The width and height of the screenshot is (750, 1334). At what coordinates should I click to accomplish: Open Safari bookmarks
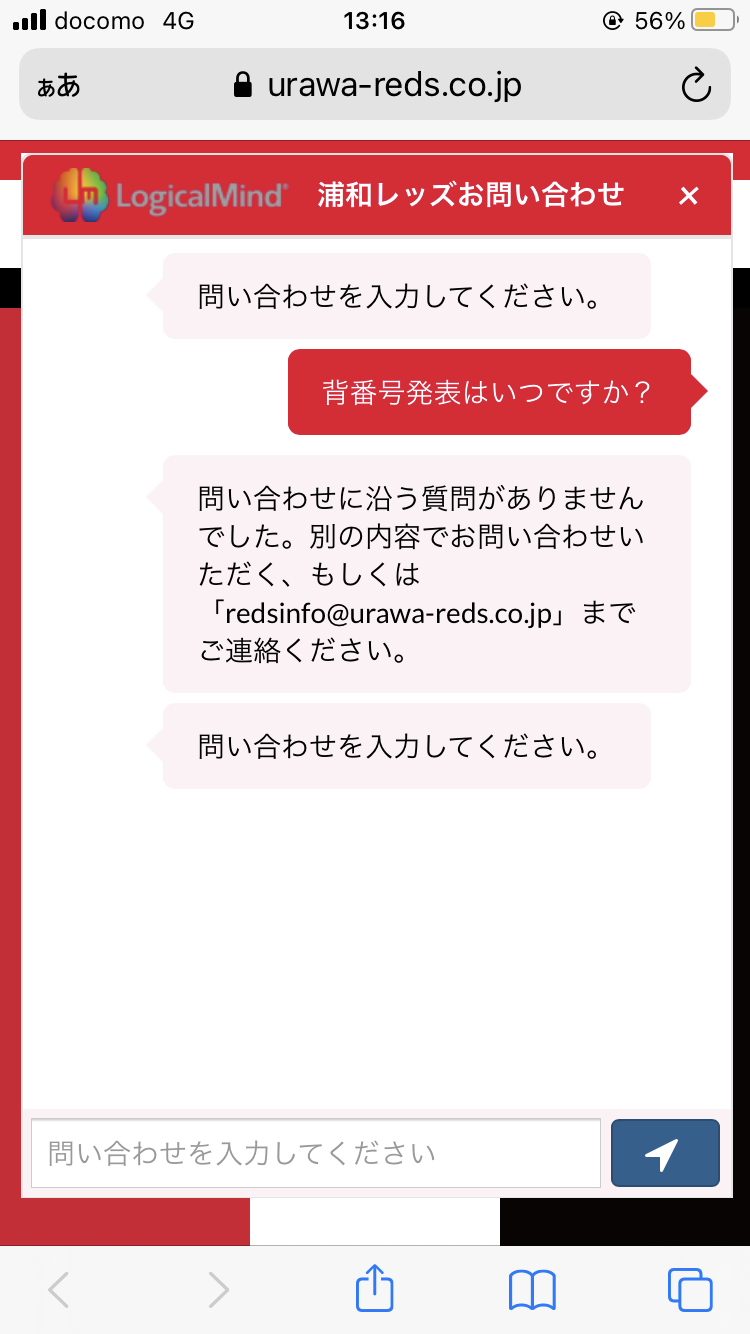(x=532, y=1289)
